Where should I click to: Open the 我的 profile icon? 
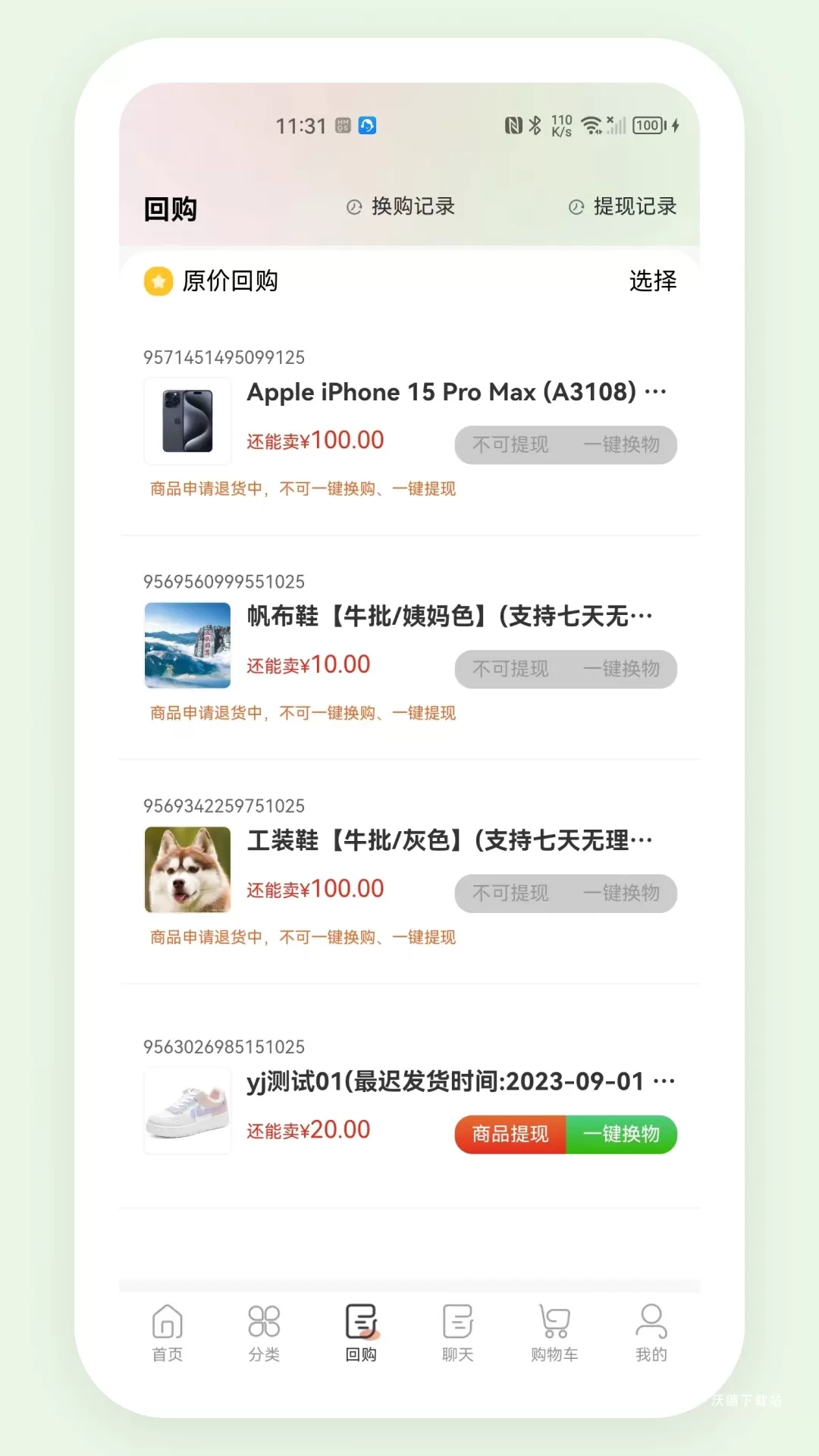coord(650,1319)
